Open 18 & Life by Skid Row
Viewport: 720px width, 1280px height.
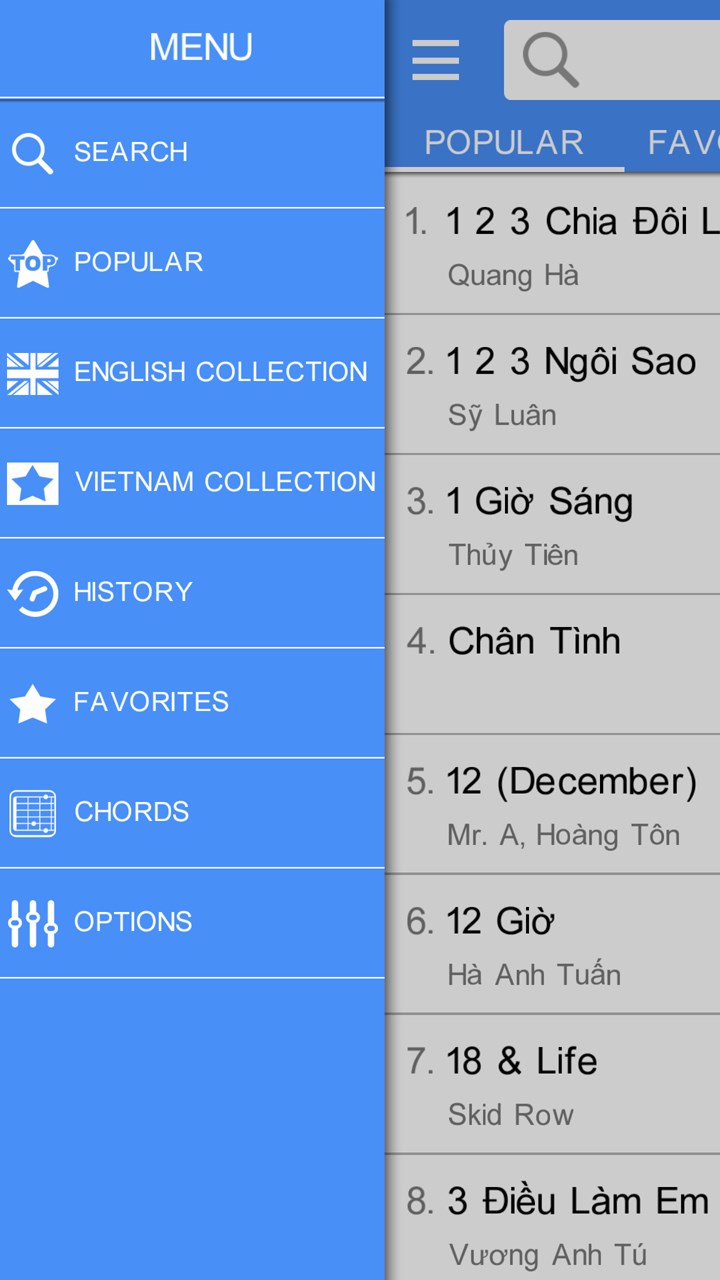click(x=553, y=1084)
